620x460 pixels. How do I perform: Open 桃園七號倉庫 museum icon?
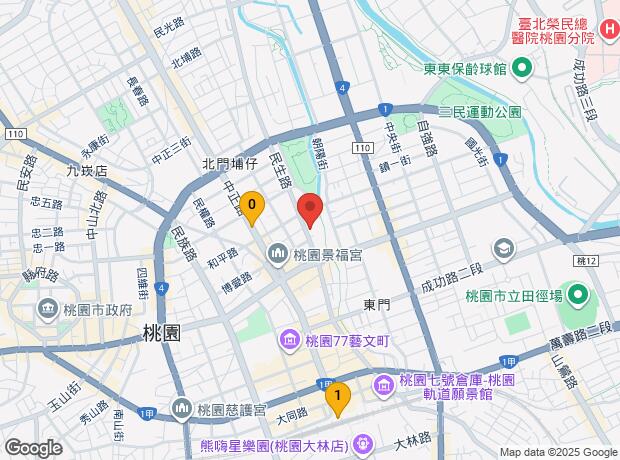click(x=384, y=385)
